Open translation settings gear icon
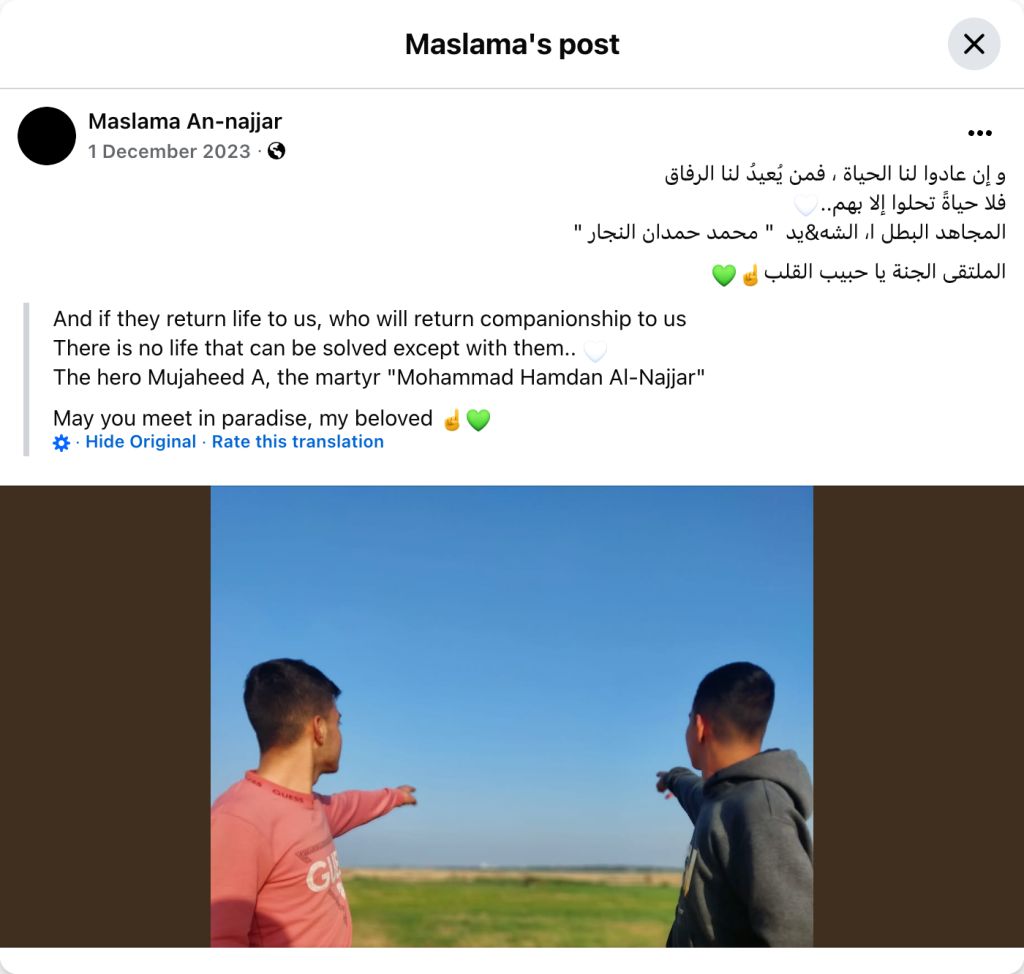 62,443
